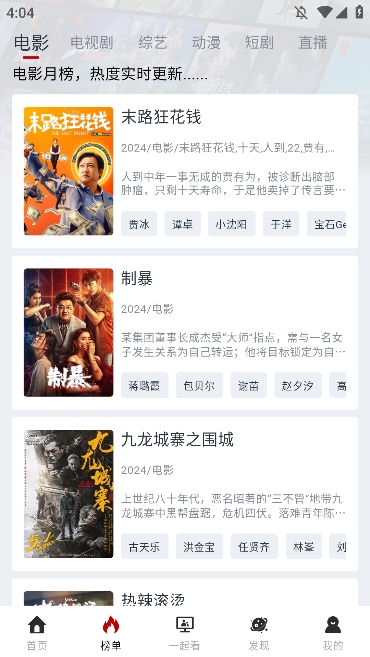
Task: Select the 动漫 tab
Action: pos(206,43)
